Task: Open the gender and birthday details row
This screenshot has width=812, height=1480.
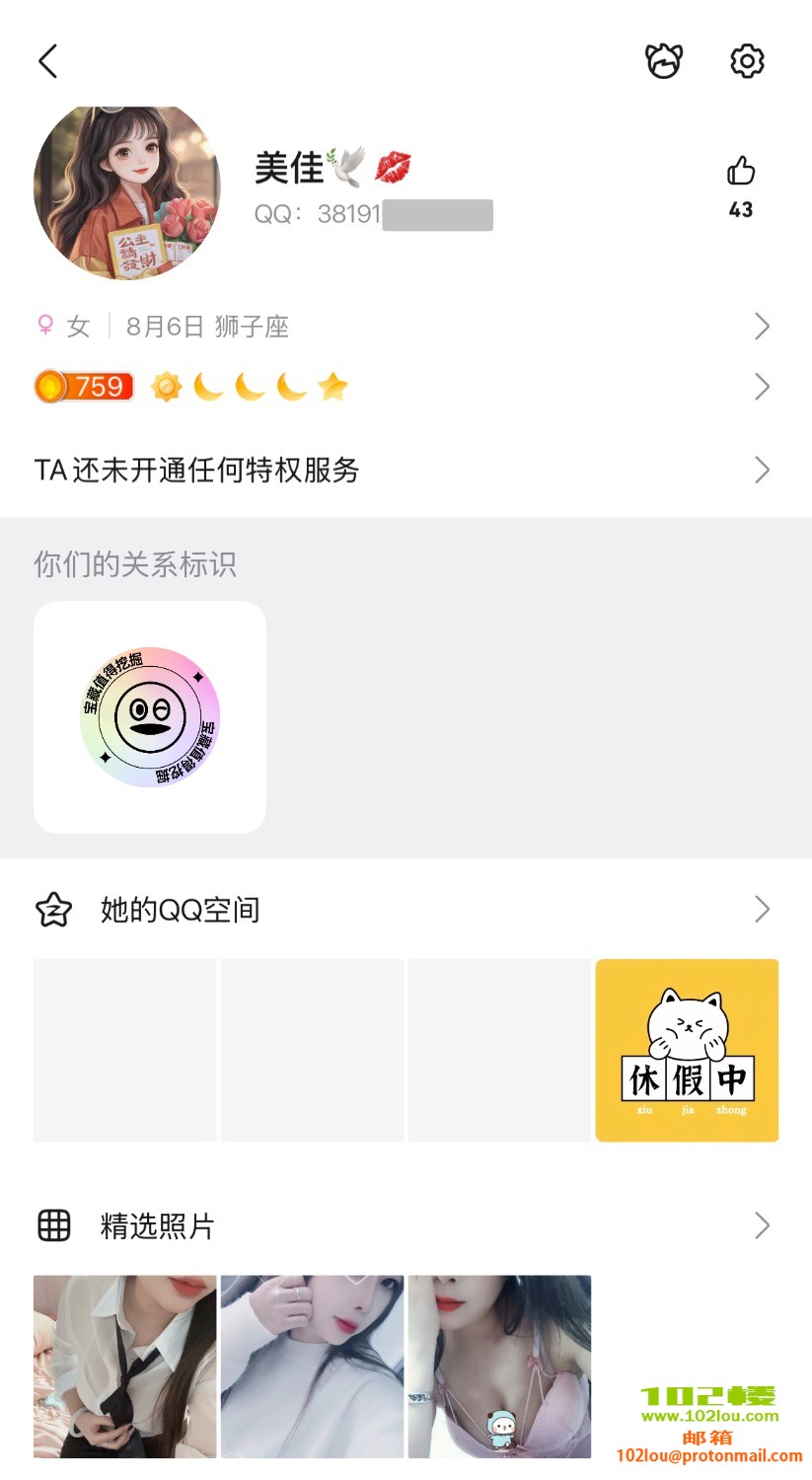Action: click(x=405, y=327)
